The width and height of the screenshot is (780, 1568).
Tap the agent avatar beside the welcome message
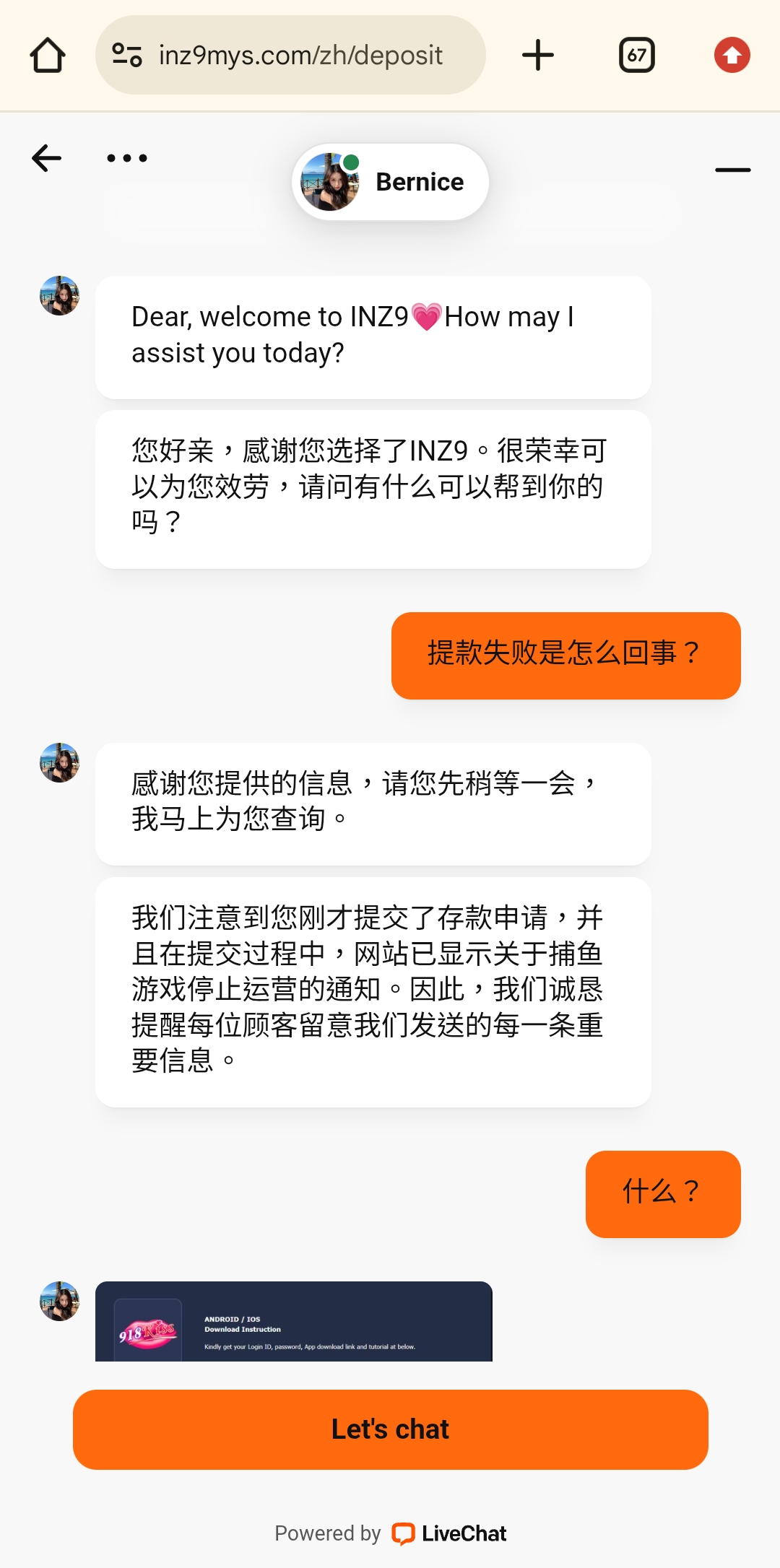click(x=58, y=297)
